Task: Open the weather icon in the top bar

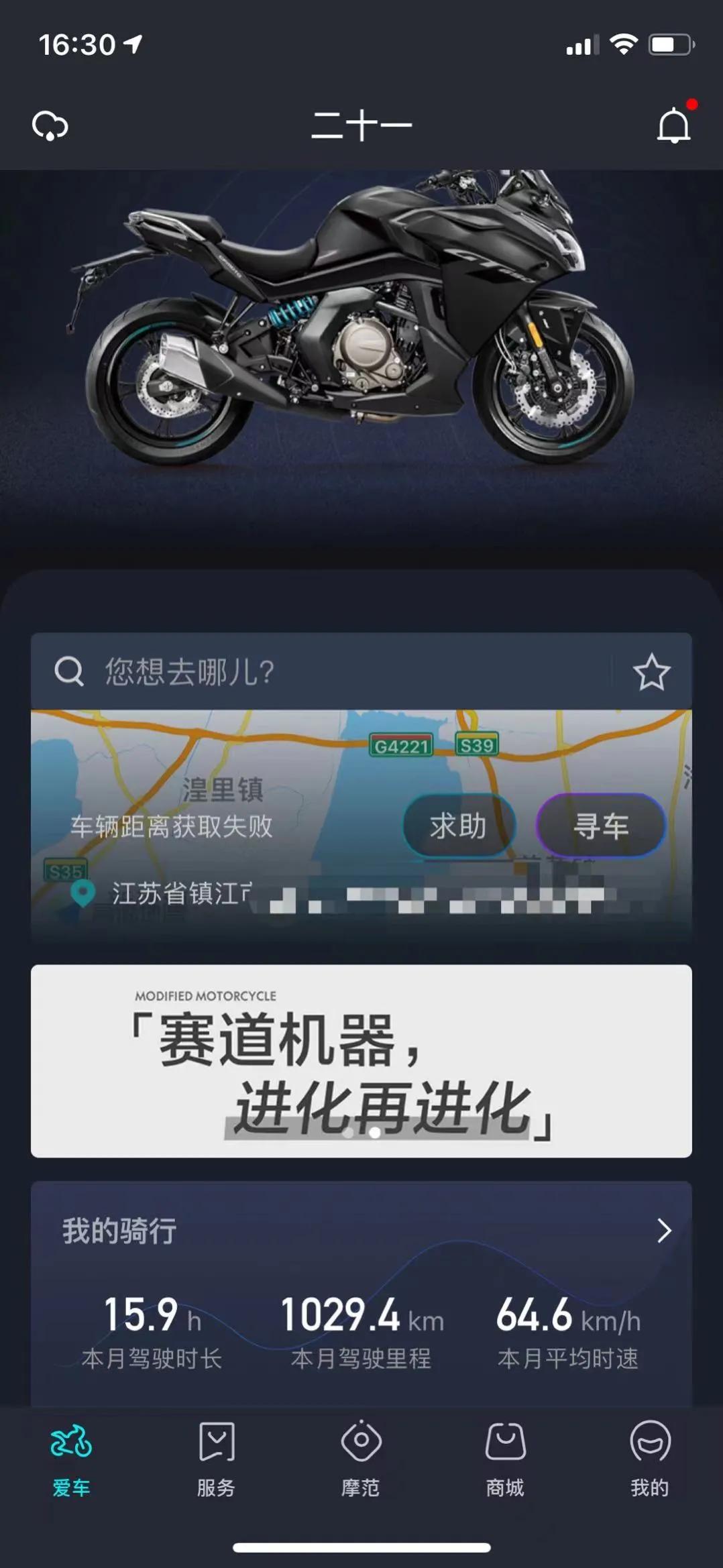Action: pyautogui.click(x=50, y=126)
